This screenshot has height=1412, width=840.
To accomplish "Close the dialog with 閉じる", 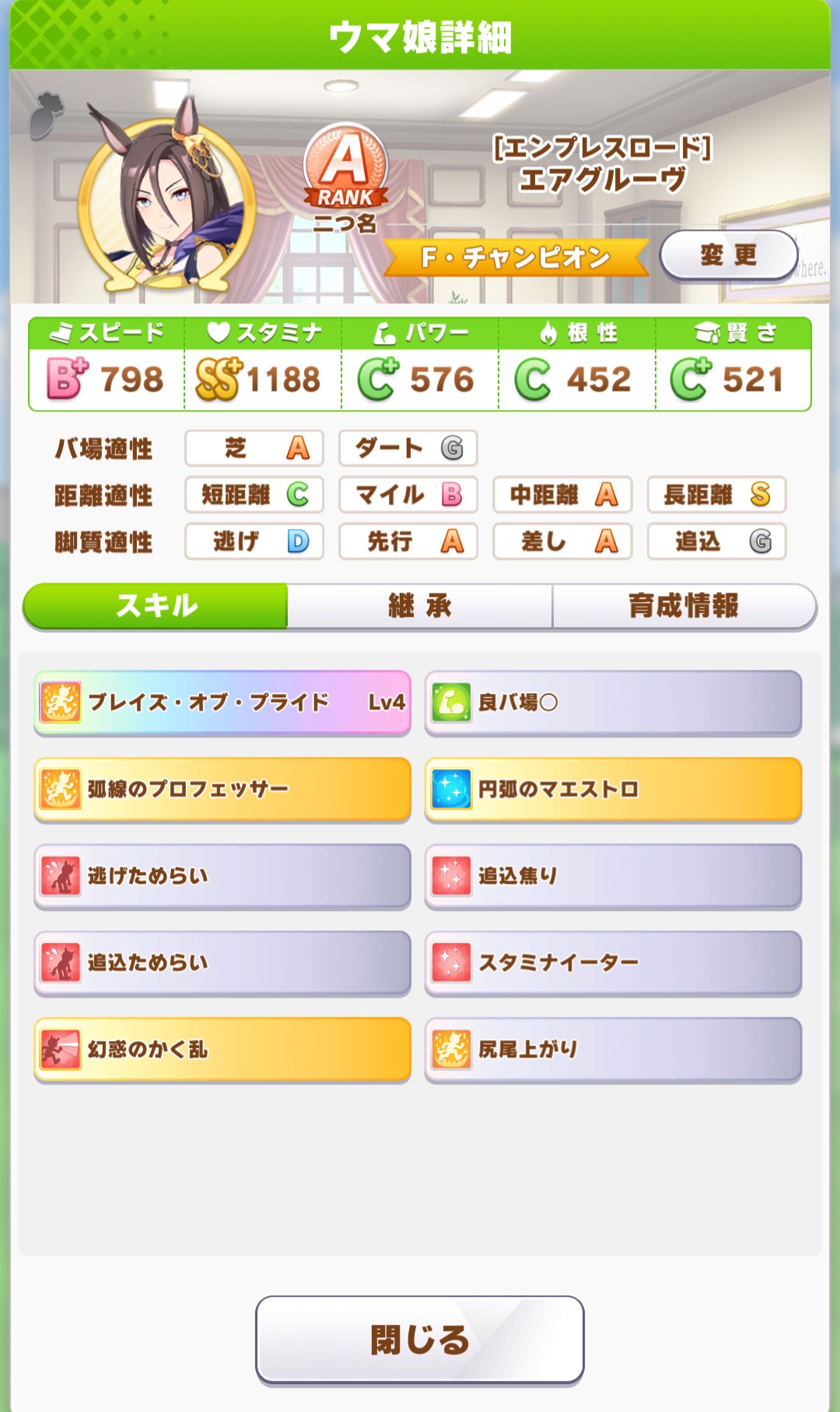I will (x=420, y=1340).
